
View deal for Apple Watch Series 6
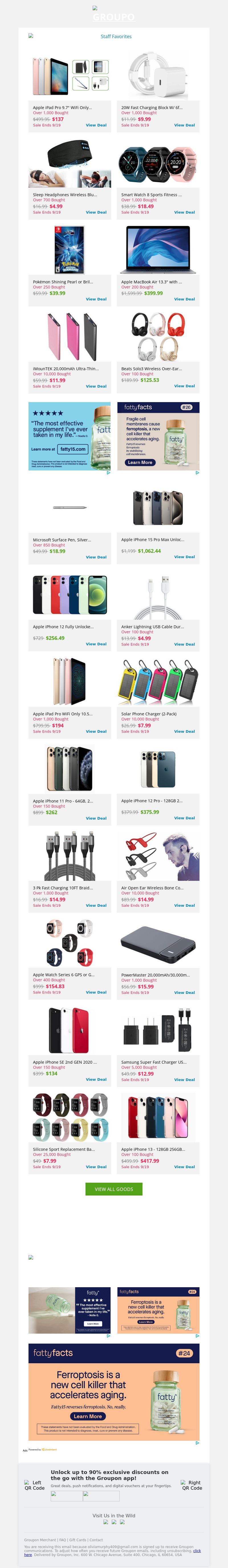coord(96,992)
